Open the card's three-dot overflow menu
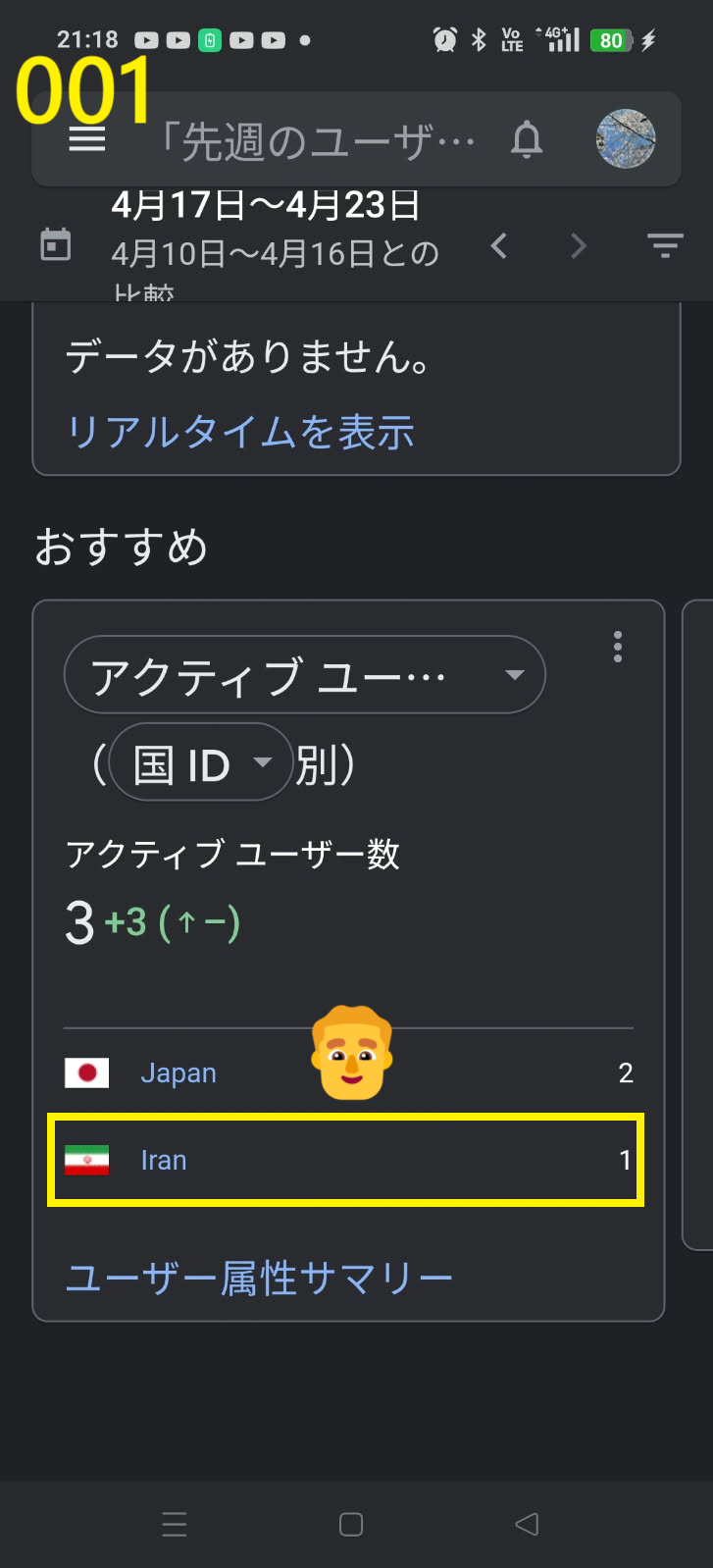 618,648
